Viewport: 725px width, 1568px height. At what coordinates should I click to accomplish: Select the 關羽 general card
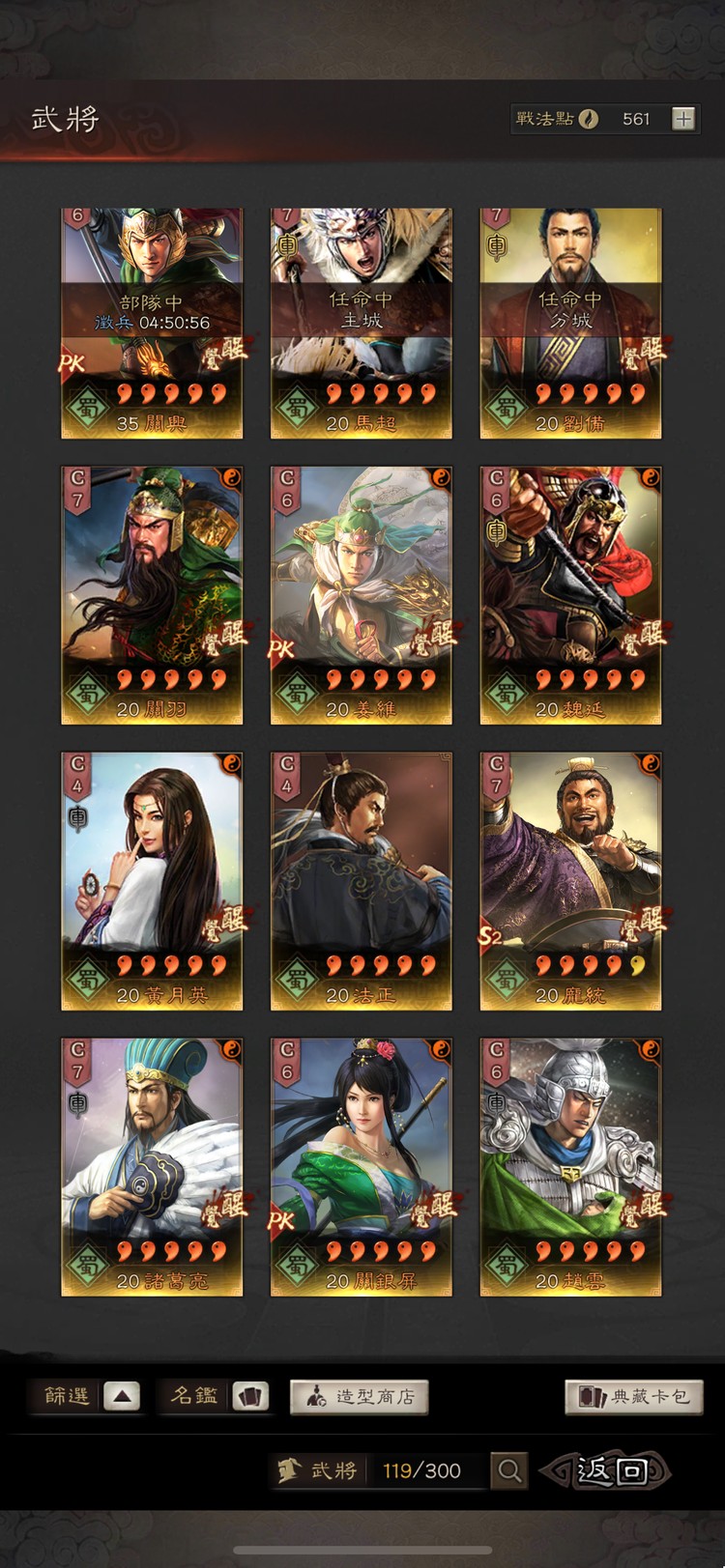152,594
